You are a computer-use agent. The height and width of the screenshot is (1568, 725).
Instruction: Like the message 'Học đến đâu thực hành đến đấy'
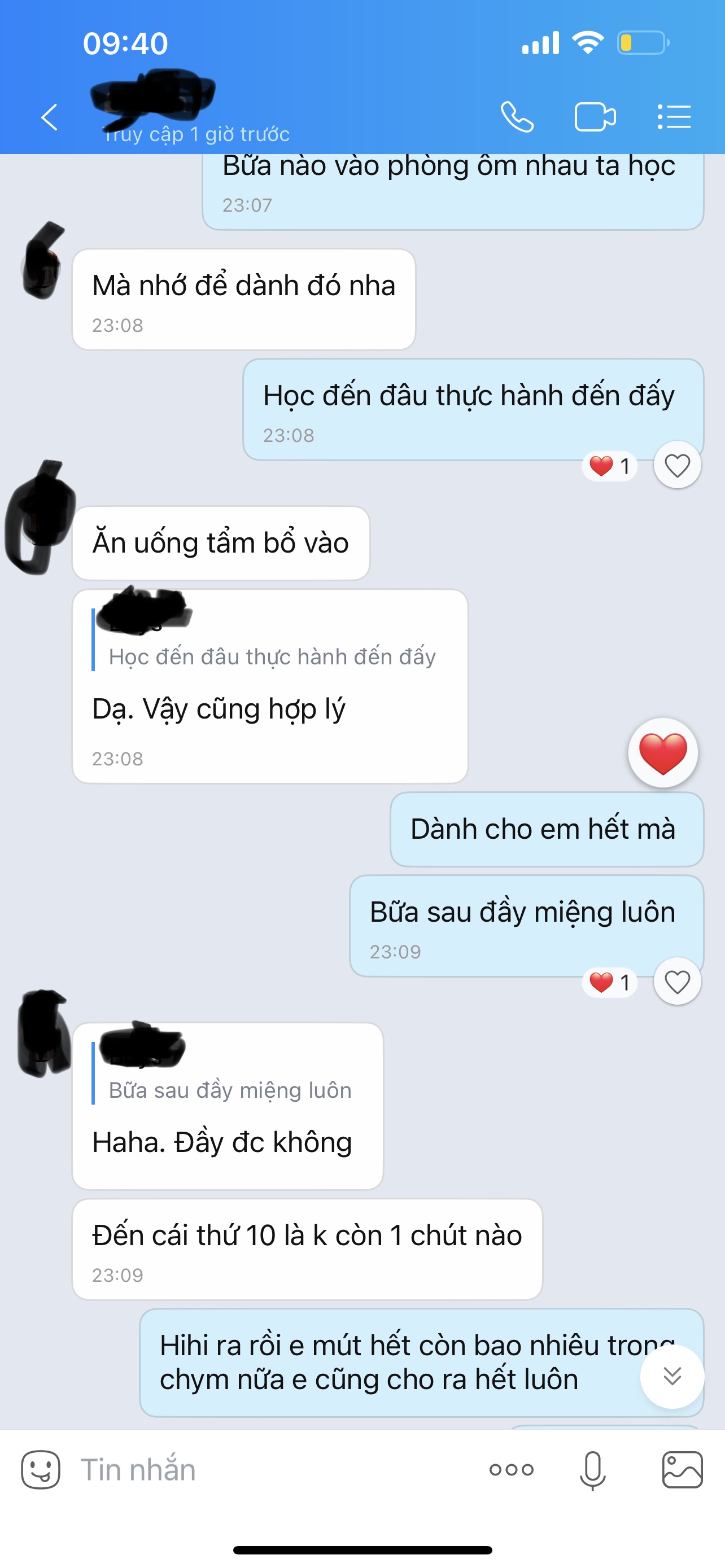[x=677, y=466]
